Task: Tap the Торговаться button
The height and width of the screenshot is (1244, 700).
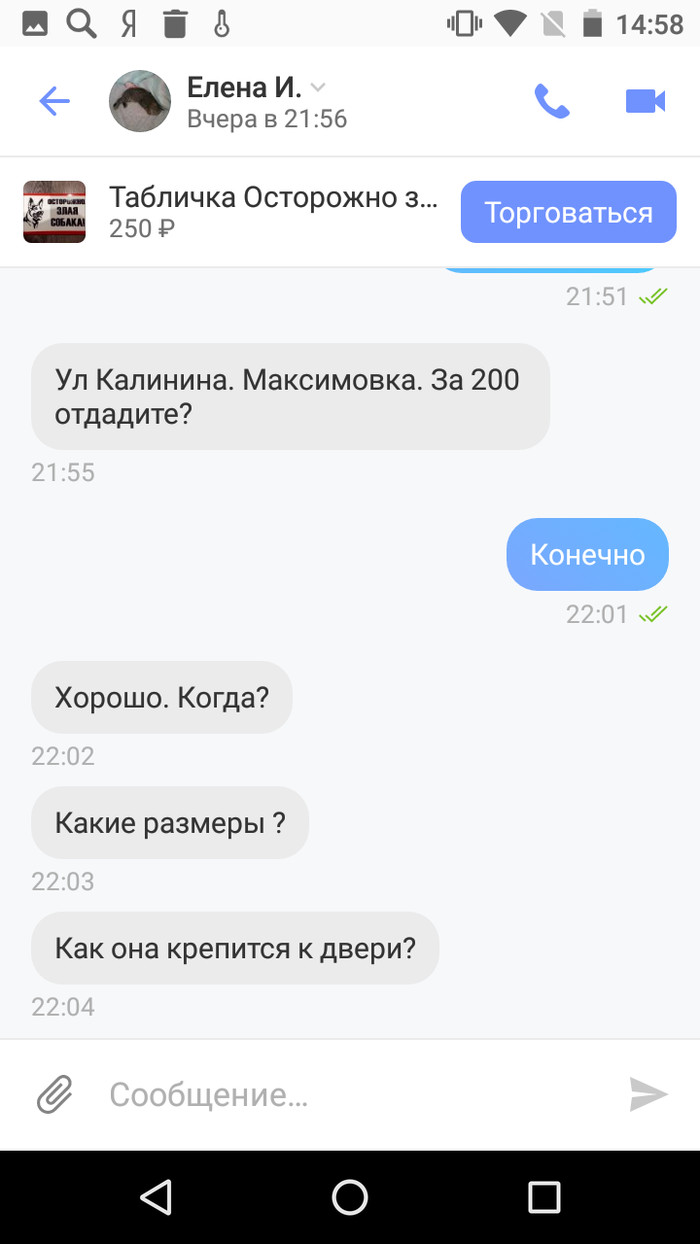Action: 568,212
